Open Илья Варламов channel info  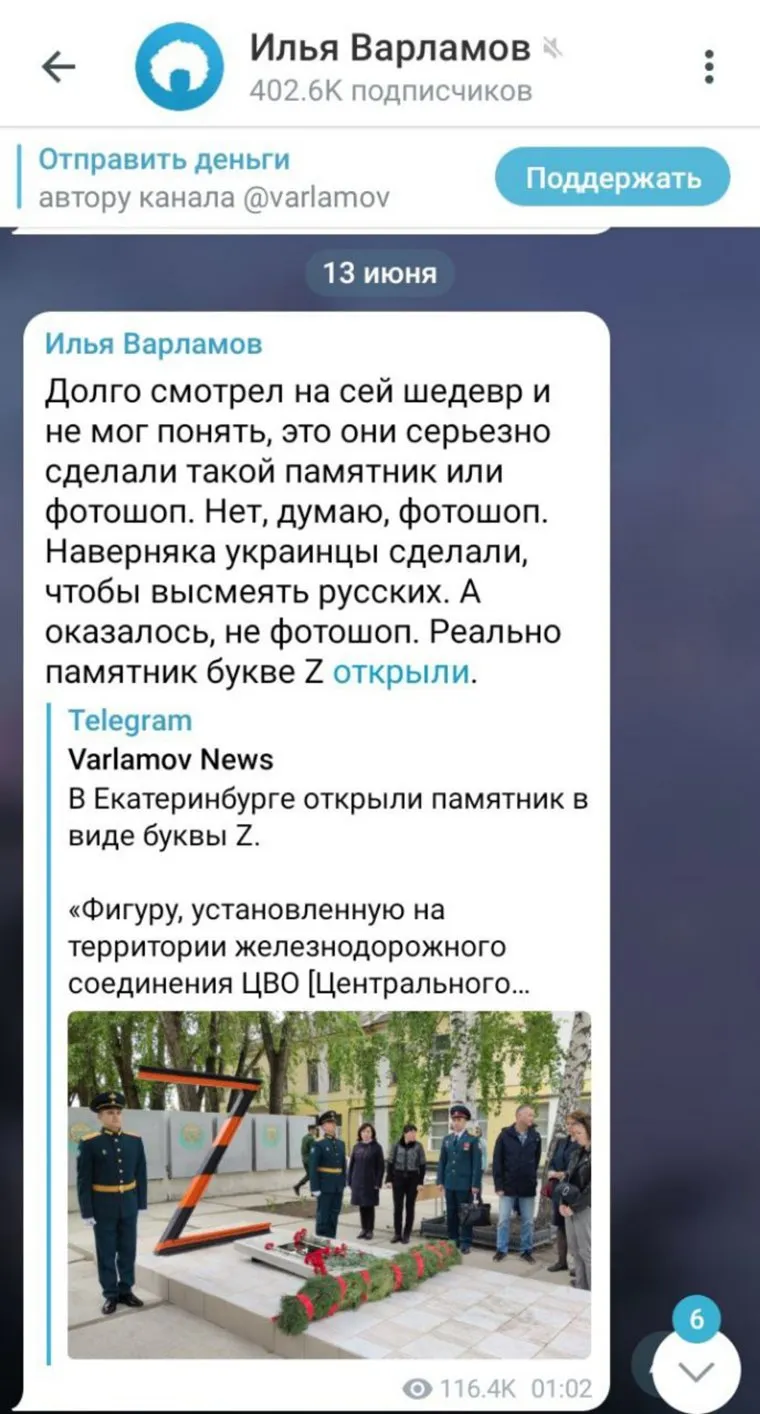(x=388, y=67)
